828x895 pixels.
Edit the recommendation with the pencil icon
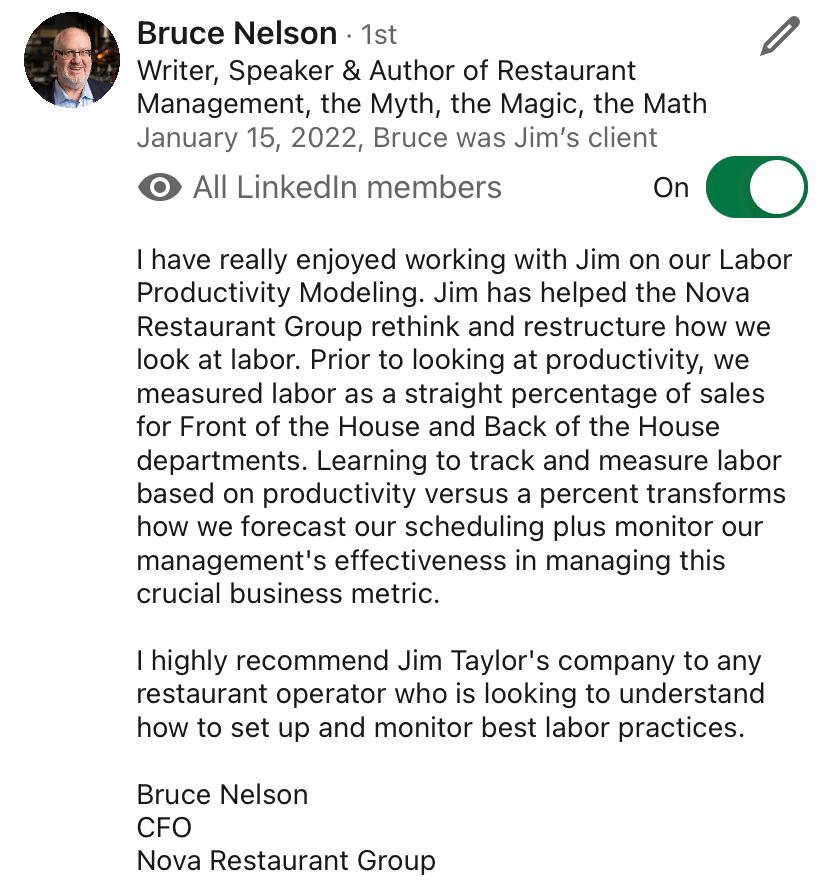coord(779,37)
